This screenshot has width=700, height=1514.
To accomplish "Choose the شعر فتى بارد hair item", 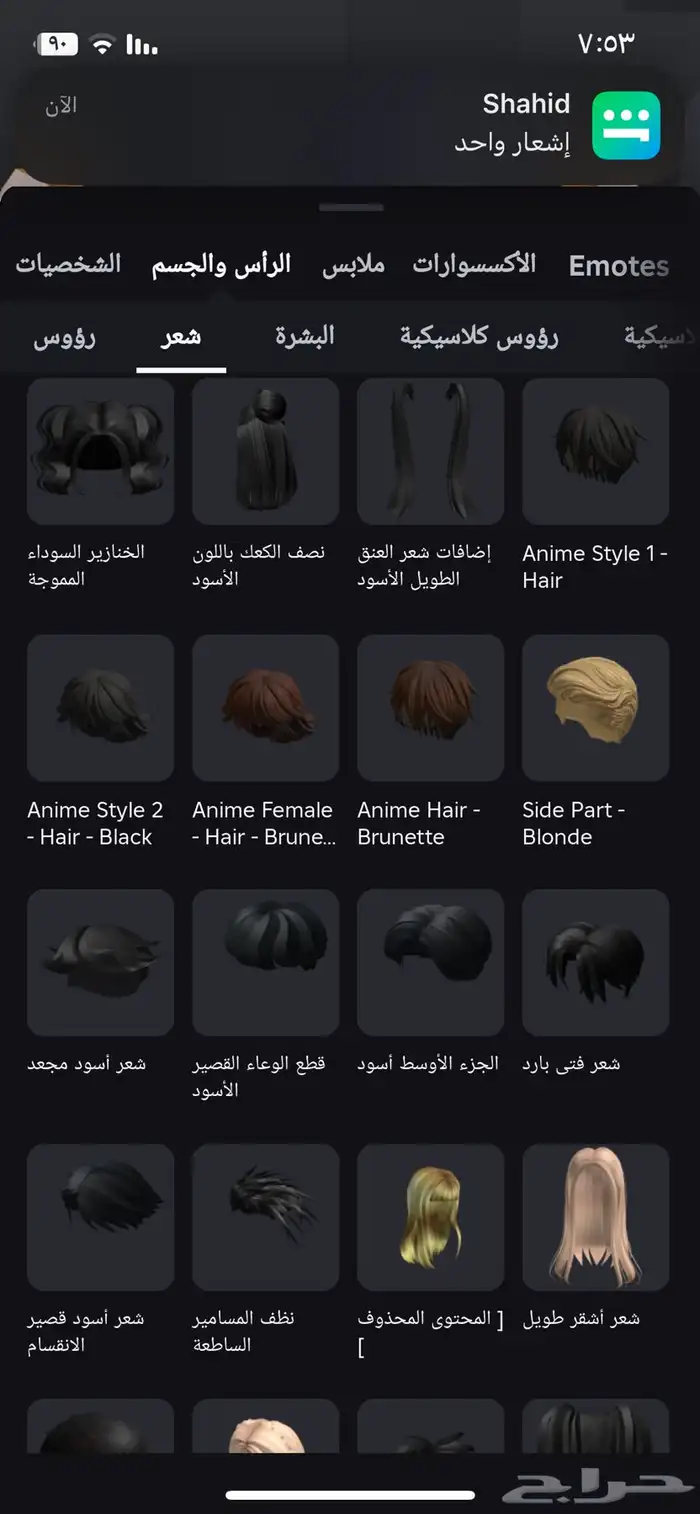I will coord(595,962).
